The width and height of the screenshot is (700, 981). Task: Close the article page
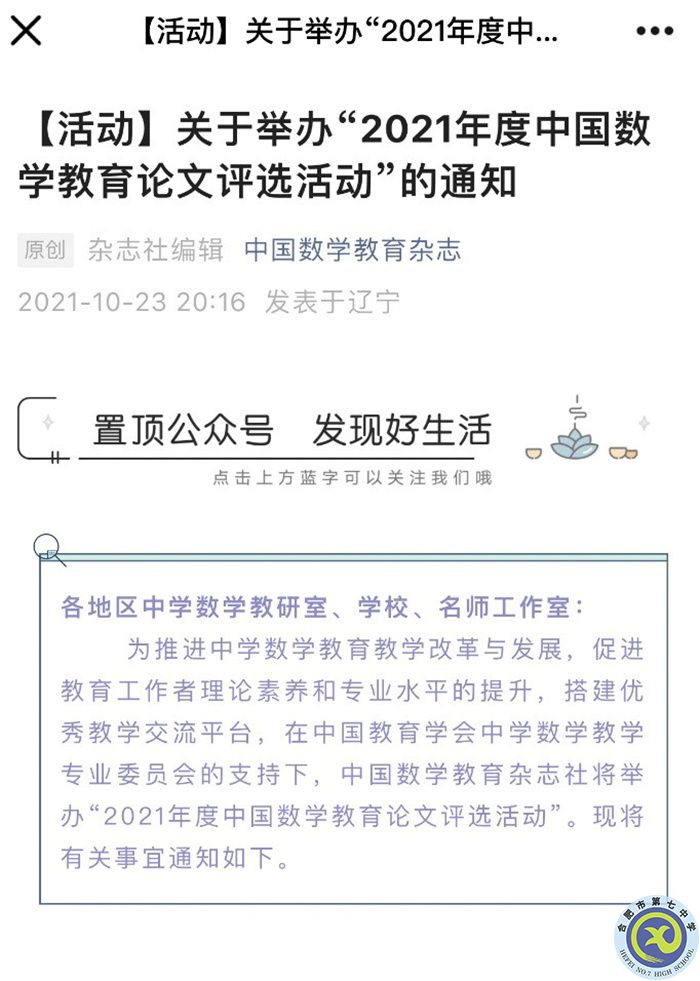26,30
